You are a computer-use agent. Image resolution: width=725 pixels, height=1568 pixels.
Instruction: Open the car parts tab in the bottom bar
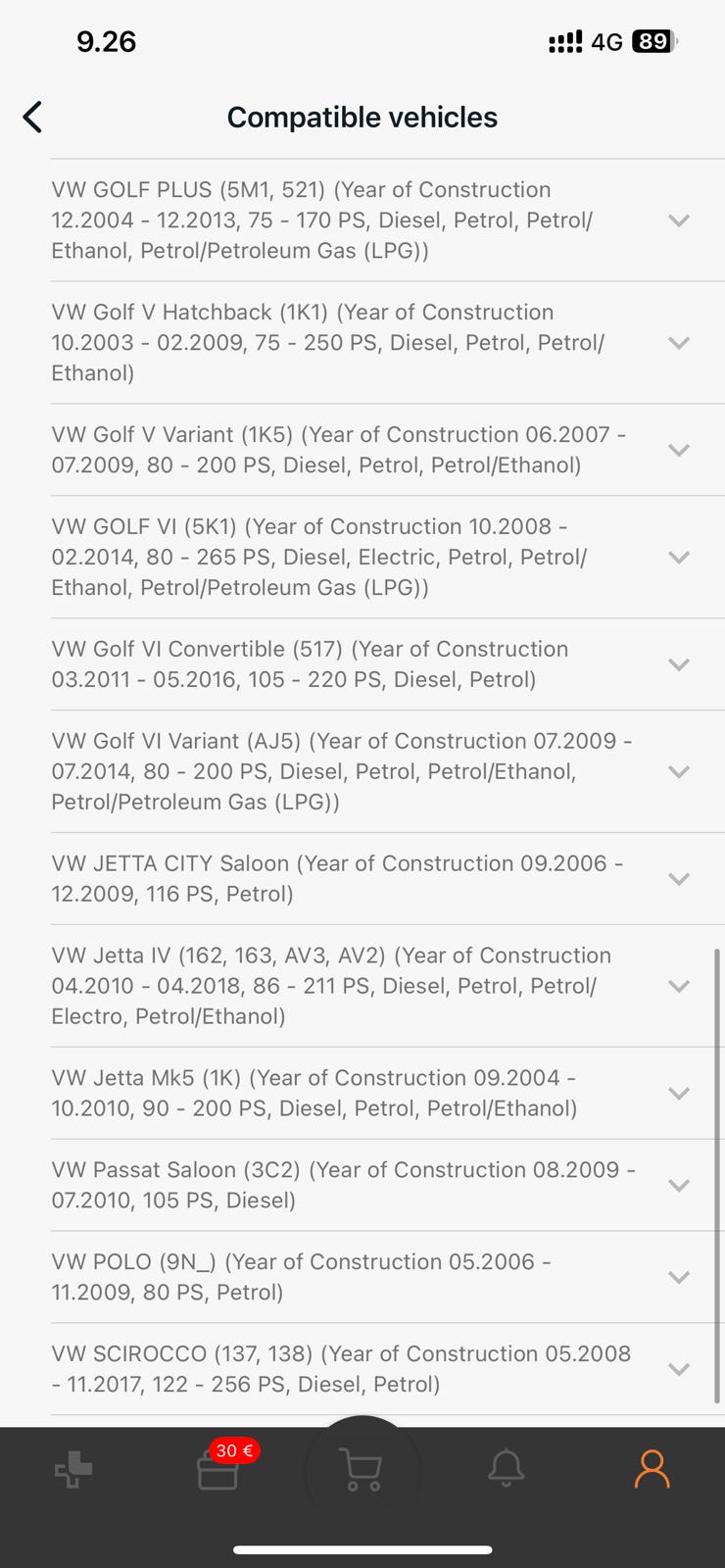[x=73, y=1470]
